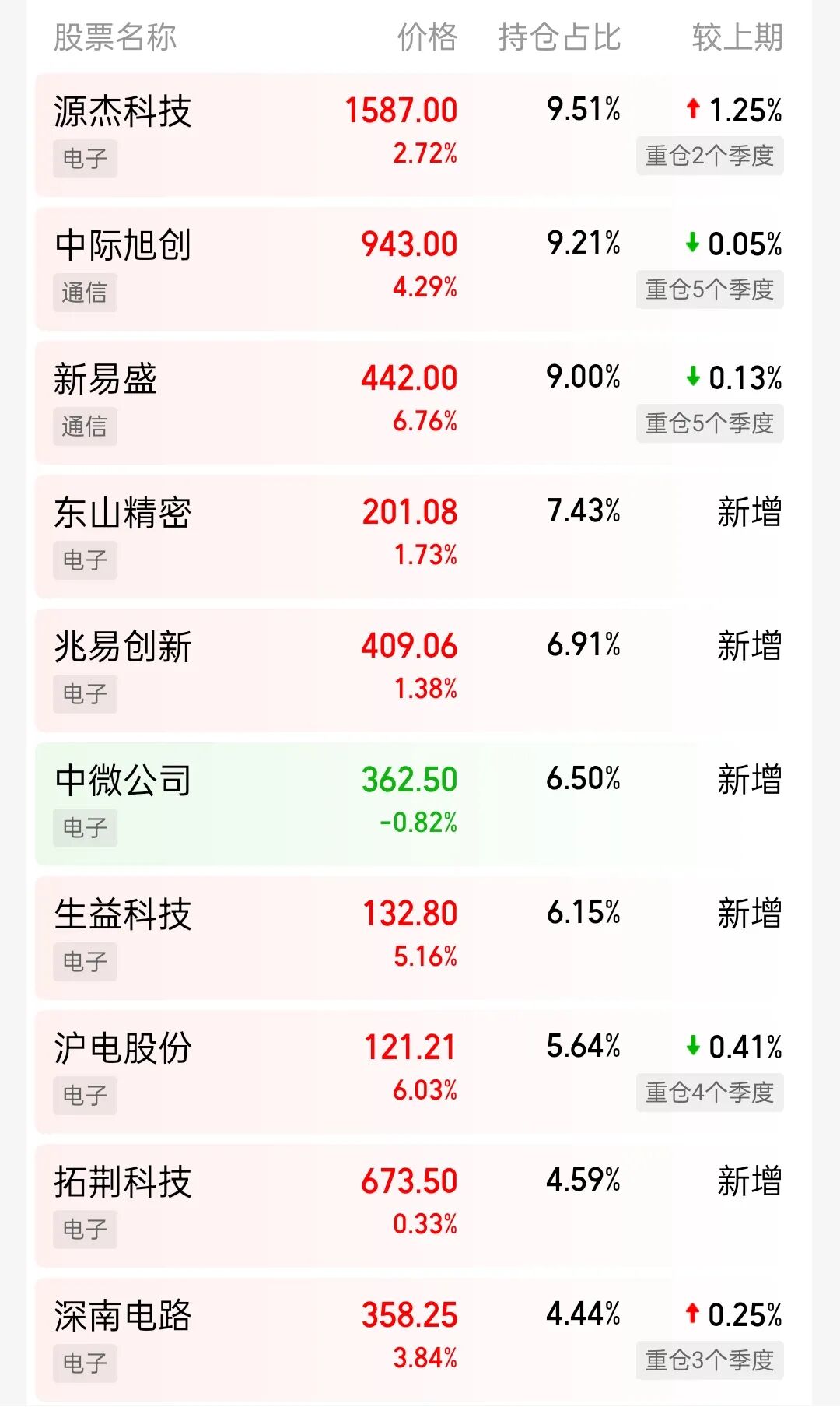Open 中微公司 stock details
Screen dimensions: 840x1414
pyautogui.click(x=420, y=804)
